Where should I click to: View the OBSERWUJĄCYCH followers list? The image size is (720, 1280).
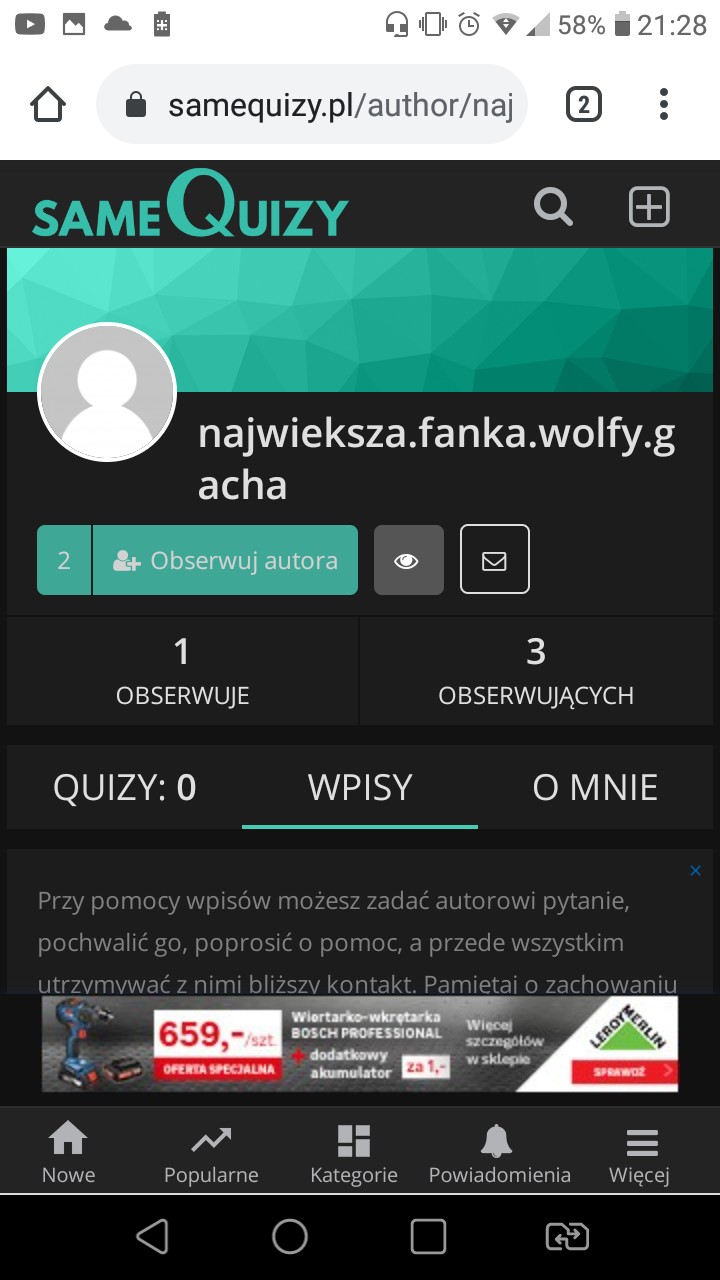pyautogui.click(x=536, y=671)
